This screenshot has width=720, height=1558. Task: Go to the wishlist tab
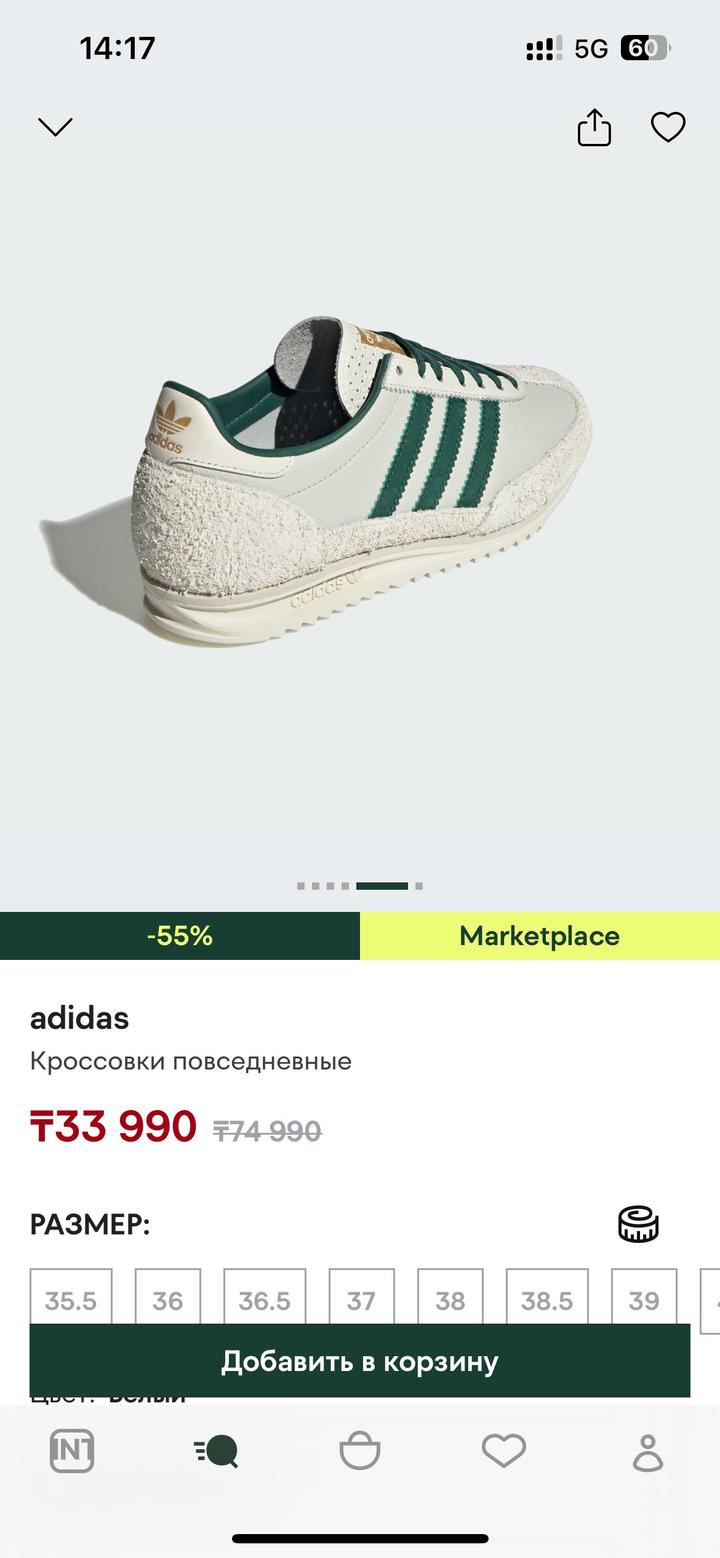pyautogui.click(x=504, y=1450)
